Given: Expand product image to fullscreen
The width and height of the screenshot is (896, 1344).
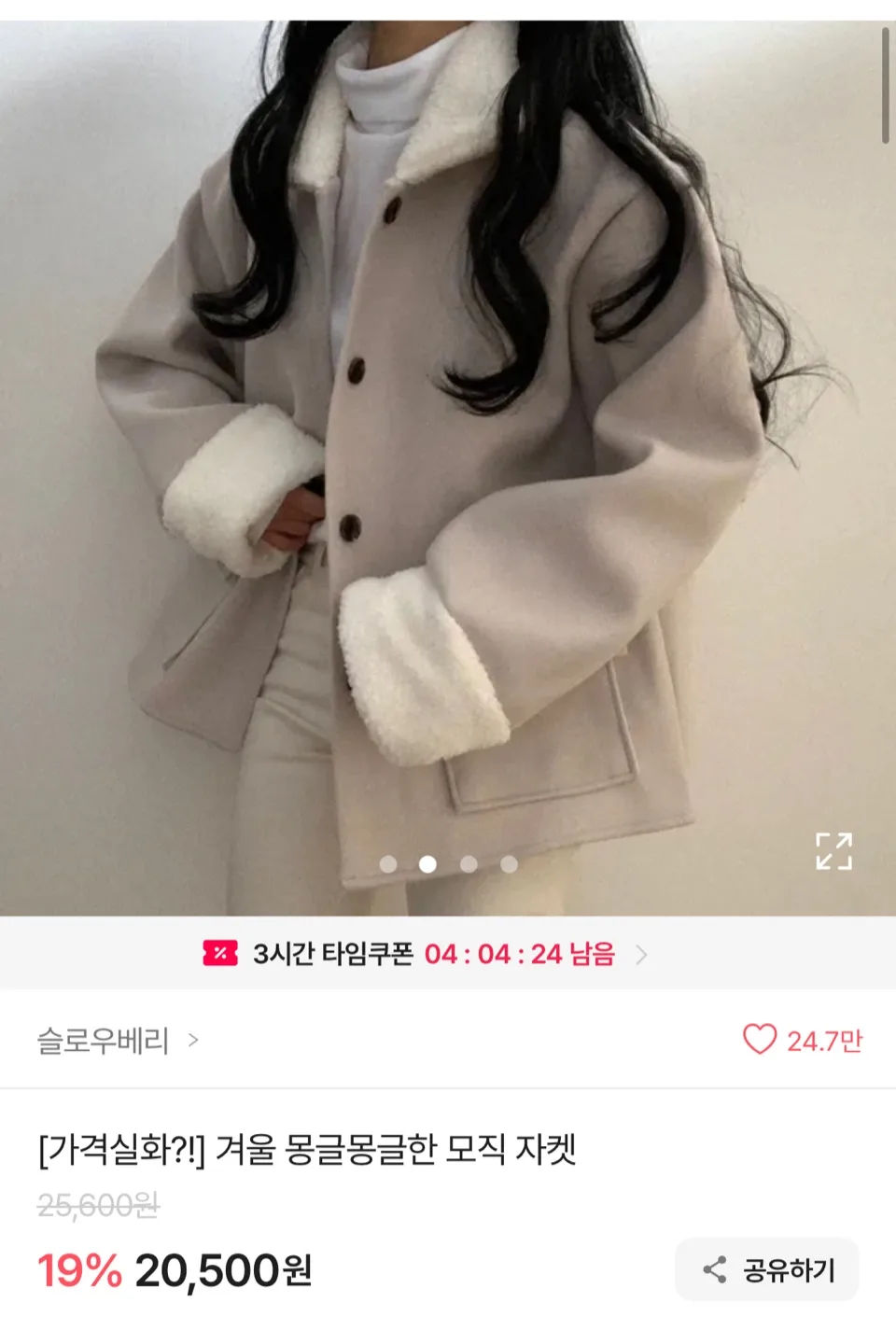Looking at the screenshot, I should click(x=833, y=851).
